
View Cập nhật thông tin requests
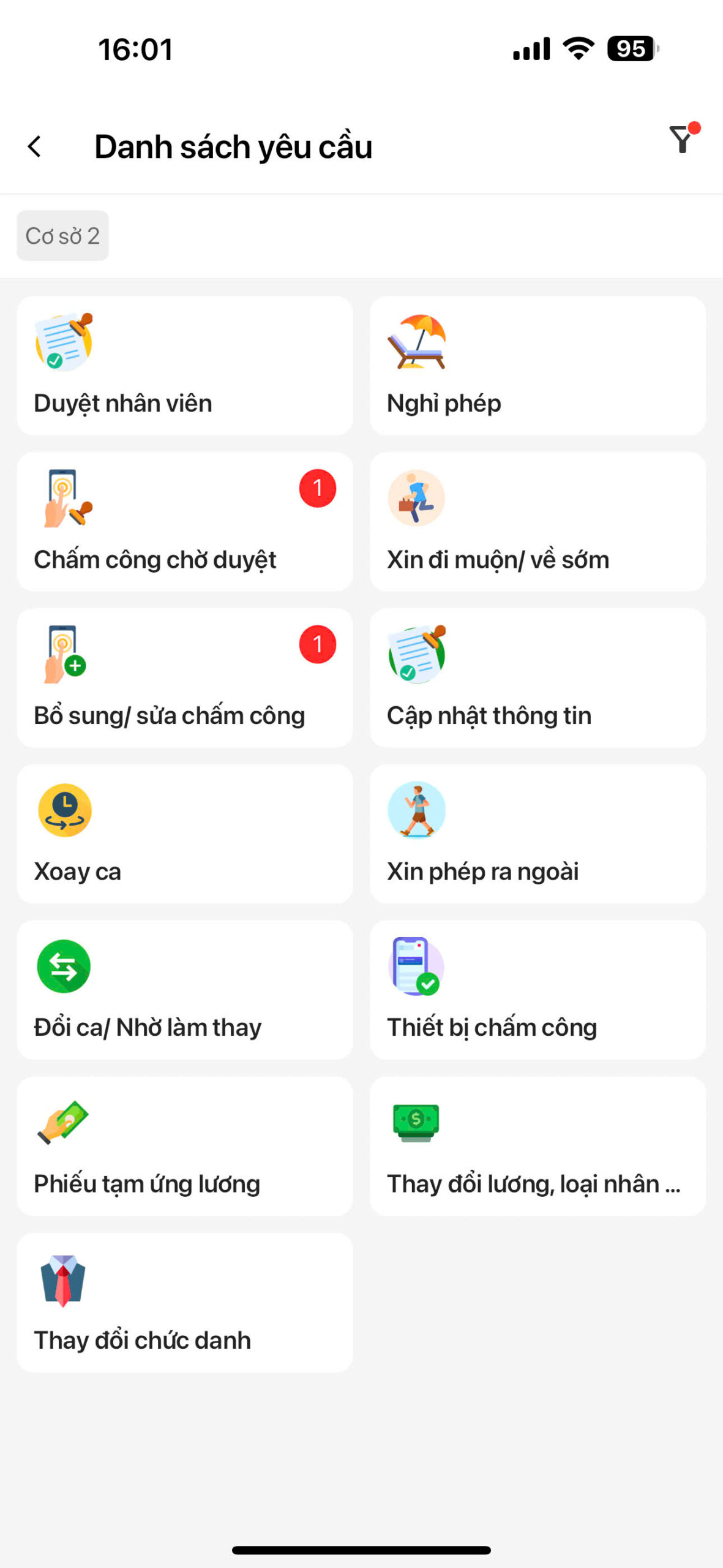tap(537, 677)
